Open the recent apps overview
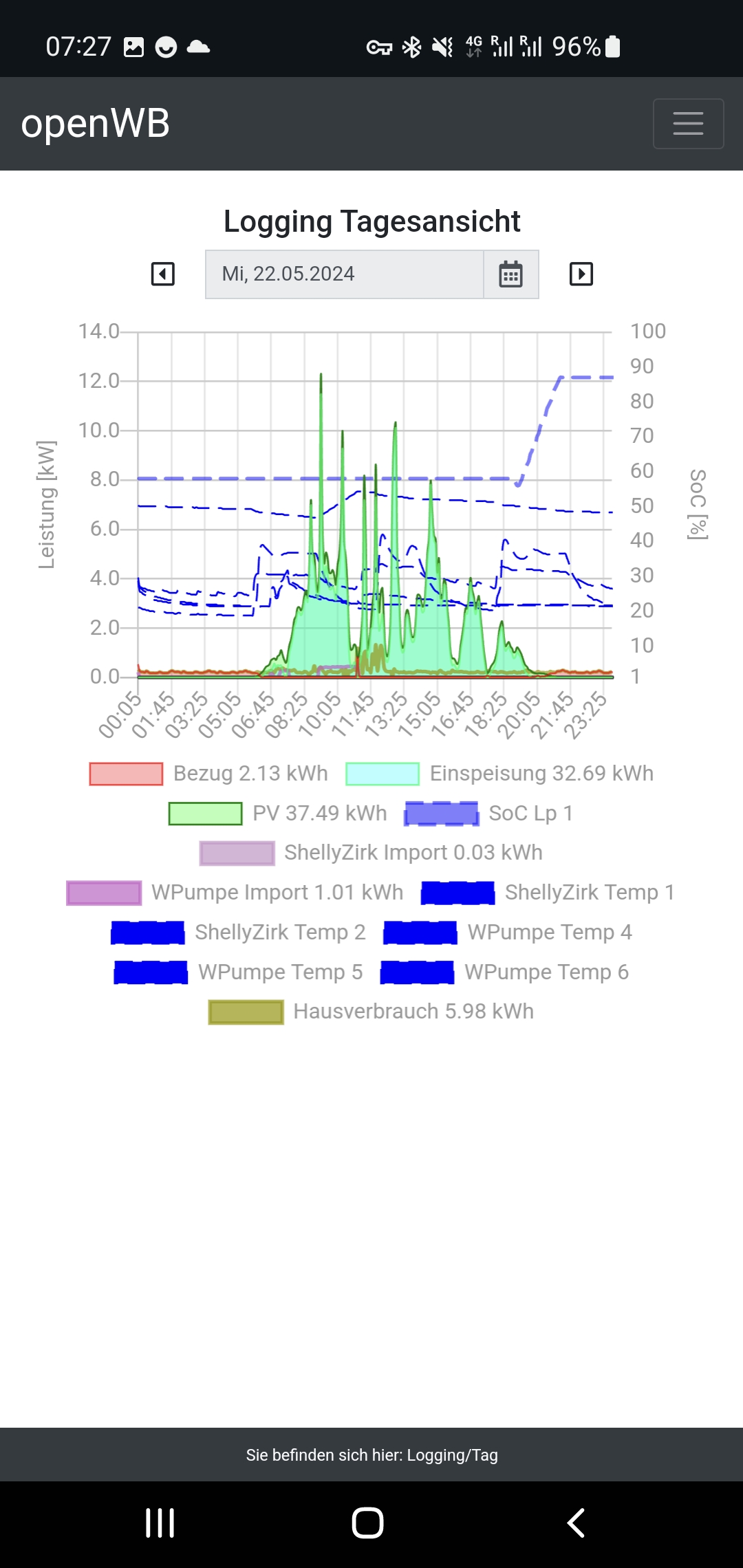Viewport: 743px width, 1568px height. click(160, 1523)
